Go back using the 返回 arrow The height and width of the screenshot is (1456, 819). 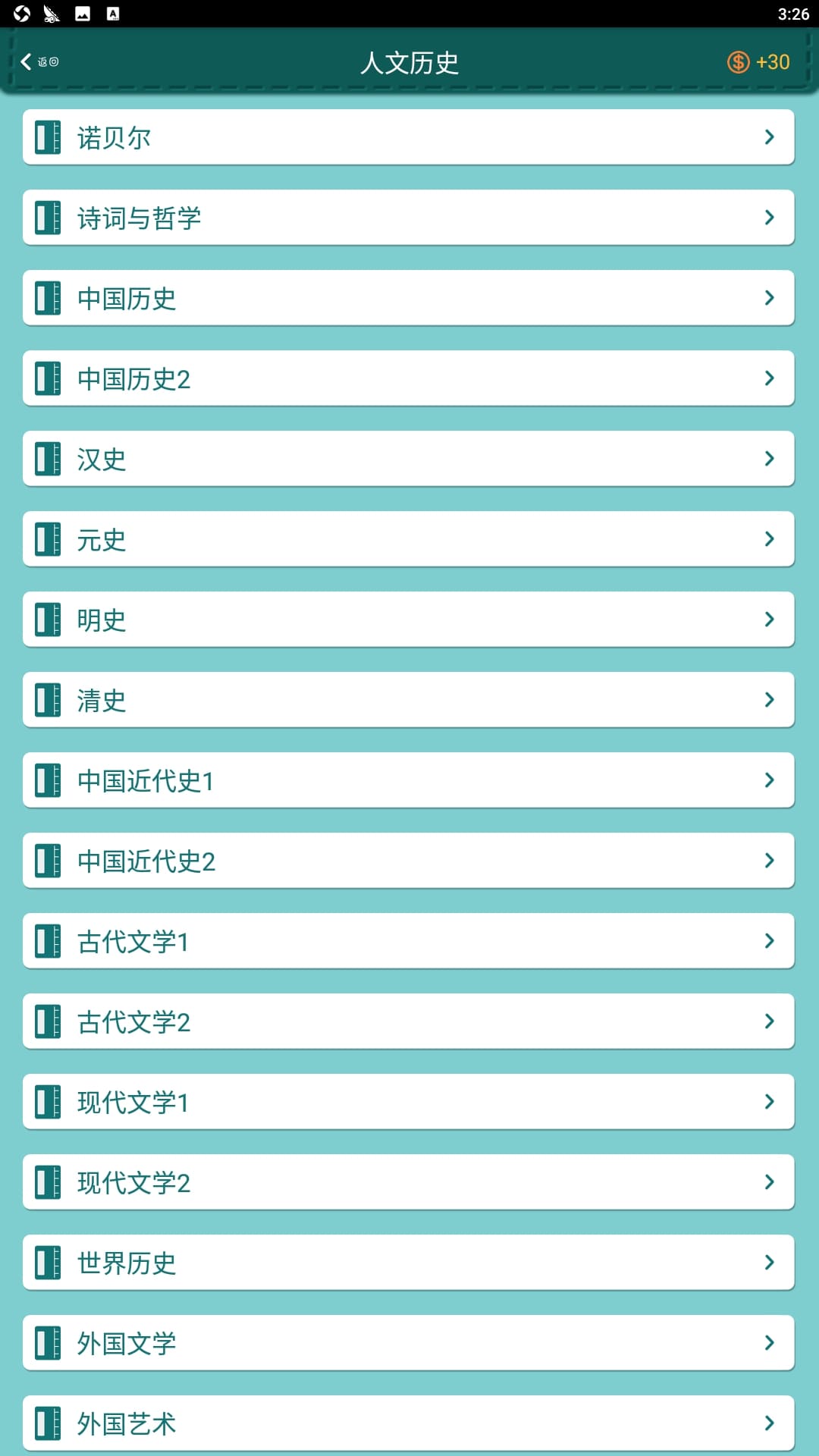pyautogui.click(x=38, y=61)
